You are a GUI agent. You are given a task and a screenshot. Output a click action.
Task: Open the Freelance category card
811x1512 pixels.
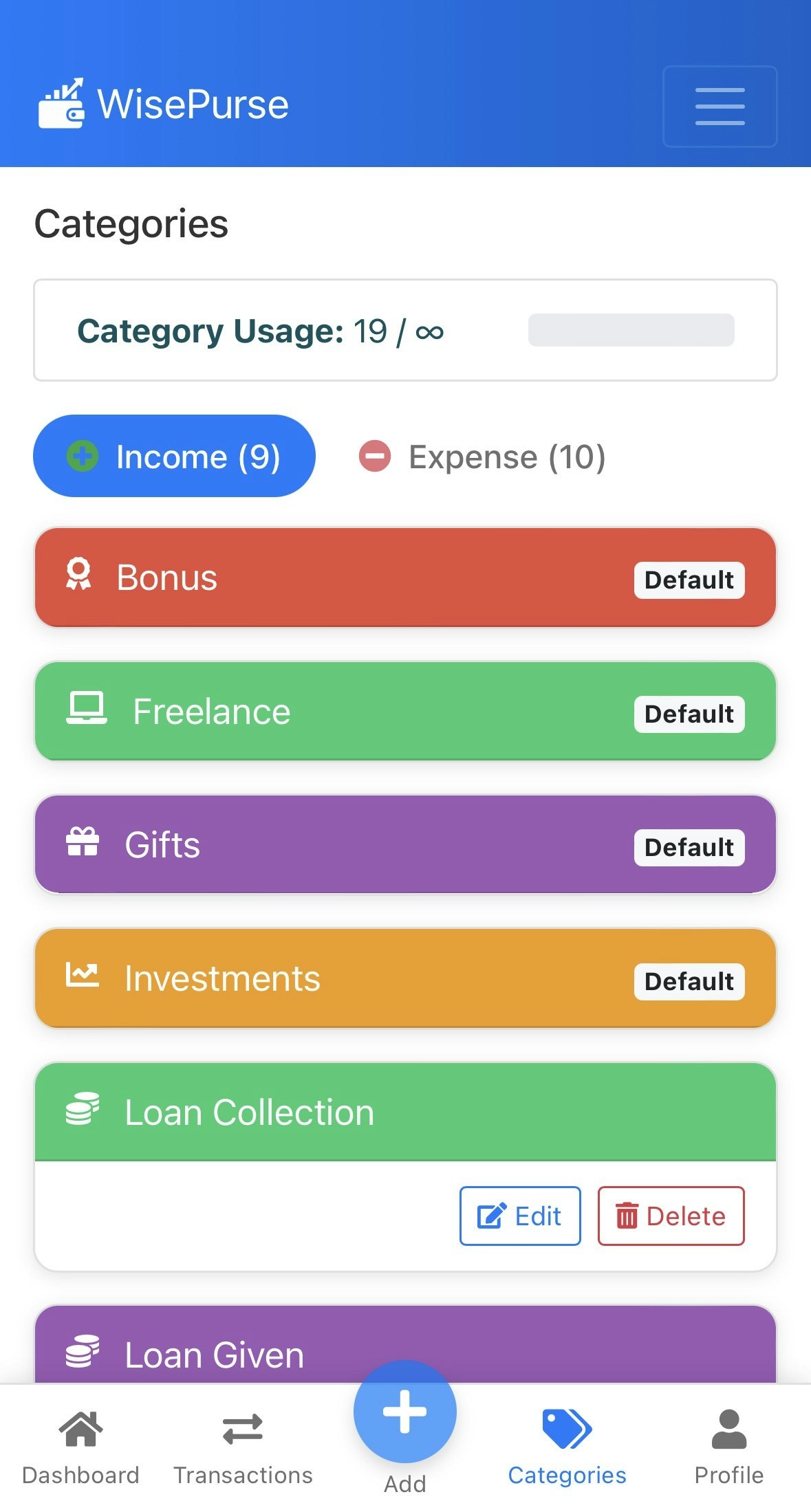[344, 711]
